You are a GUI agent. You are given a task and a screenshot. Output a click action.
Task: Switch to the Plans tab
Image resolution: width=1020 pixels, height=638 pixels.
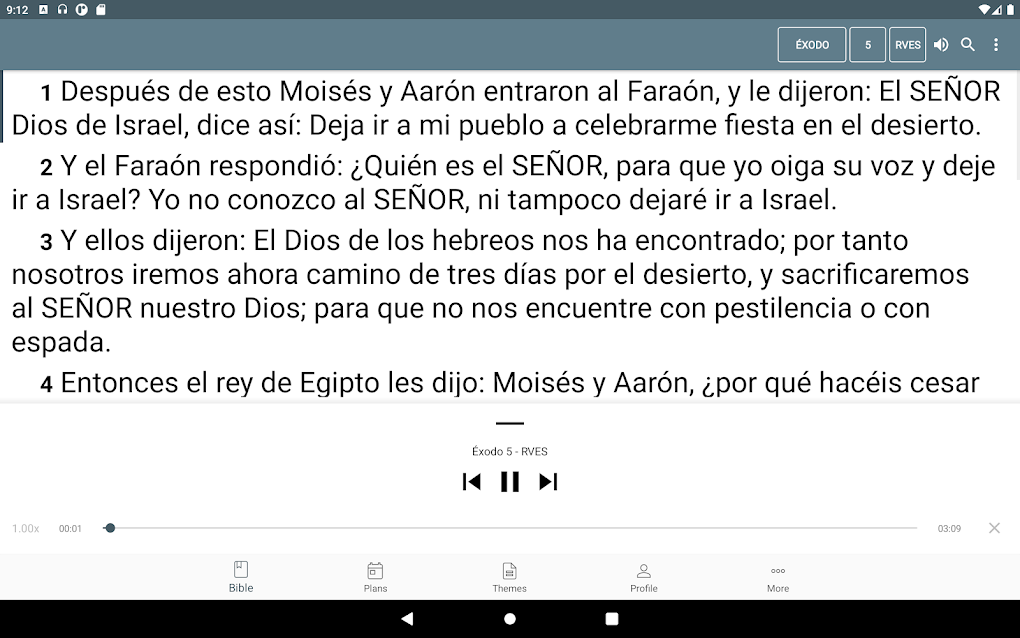[375, 577]
